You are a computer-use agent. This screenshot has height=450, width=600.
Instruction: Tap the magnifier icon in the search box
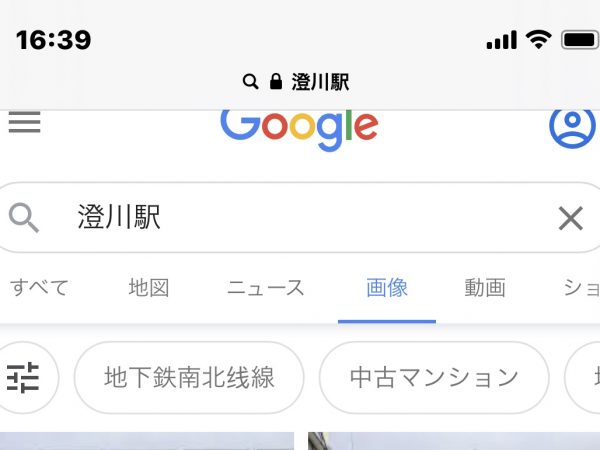pos(25,218)
